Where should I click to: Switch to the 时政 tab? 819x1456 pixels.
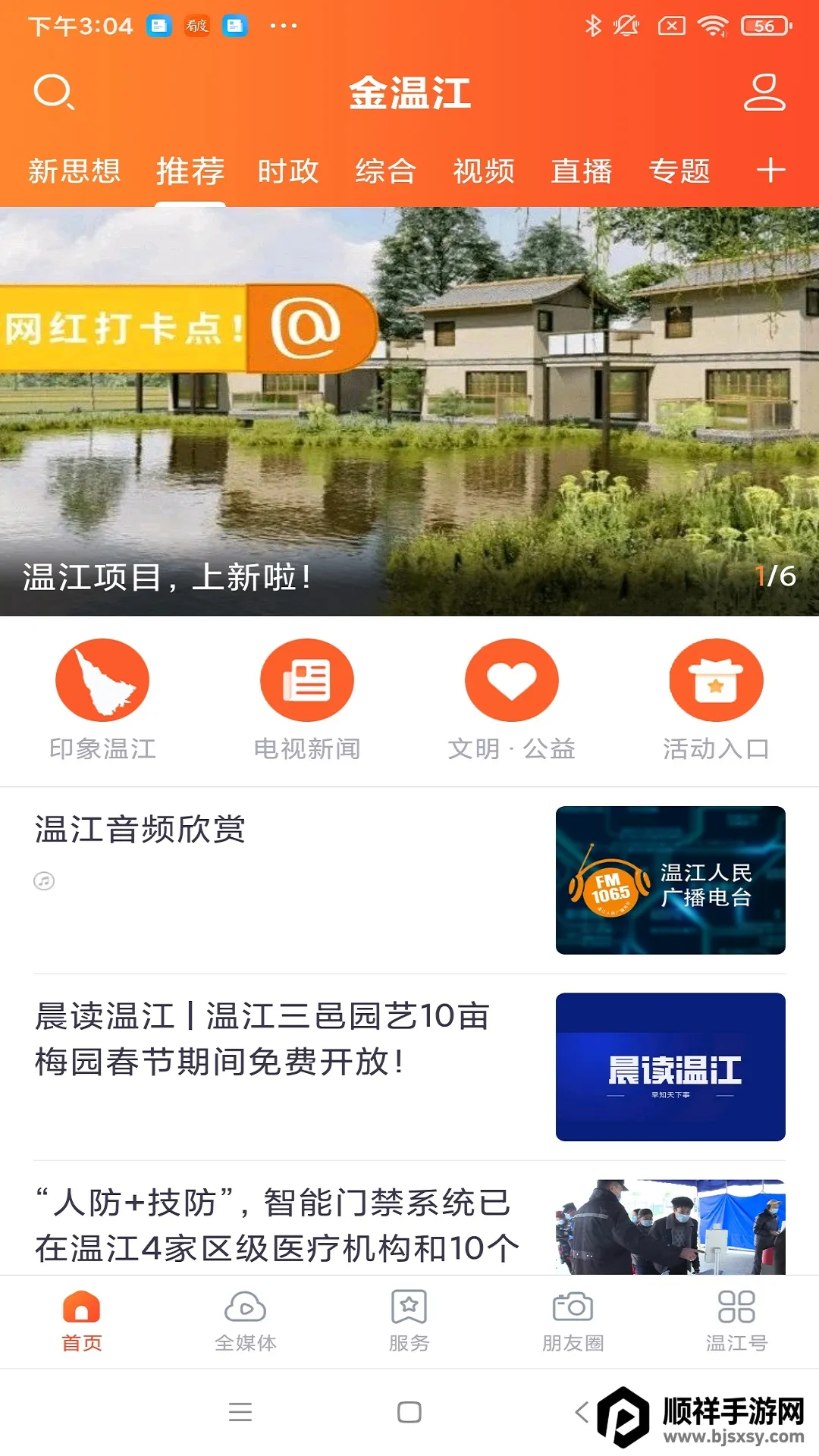(287, 171)
